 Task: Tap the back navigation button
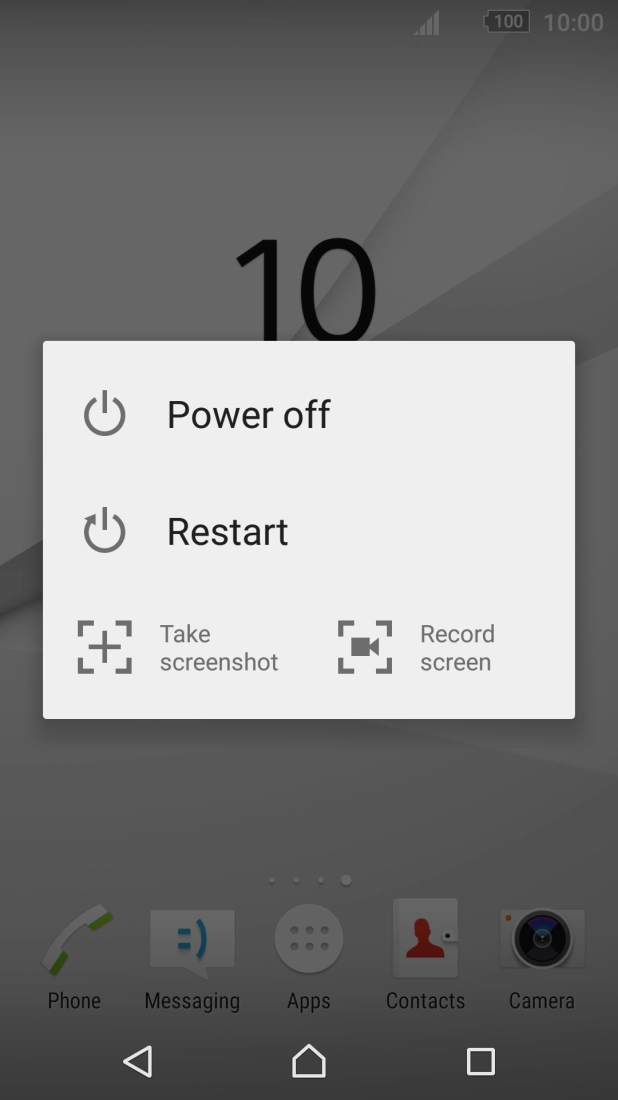point(138,1061)
